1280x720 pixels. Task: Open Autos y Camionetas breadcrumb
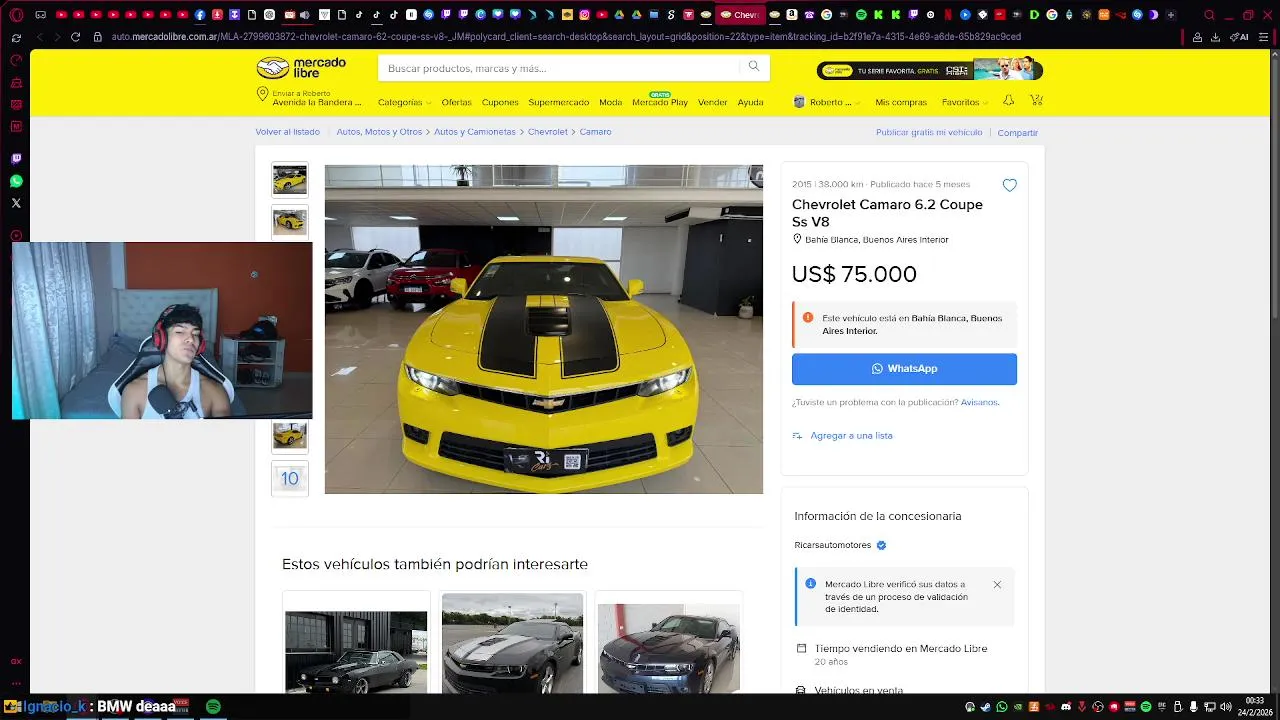[x=474, y=132]
